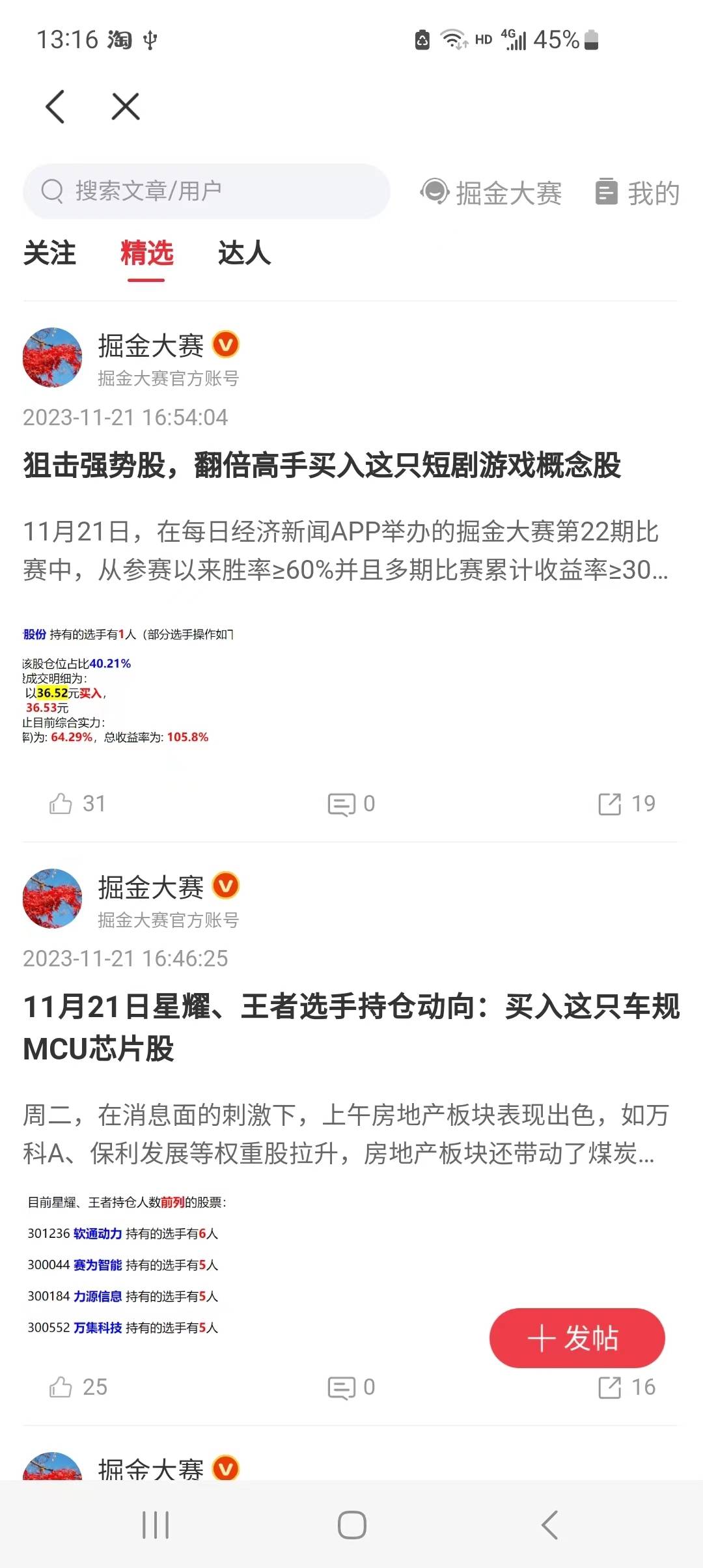Create a new post with 发帖
The width and height of the screenshot is (703, 1568).
tap(577, 1338)
